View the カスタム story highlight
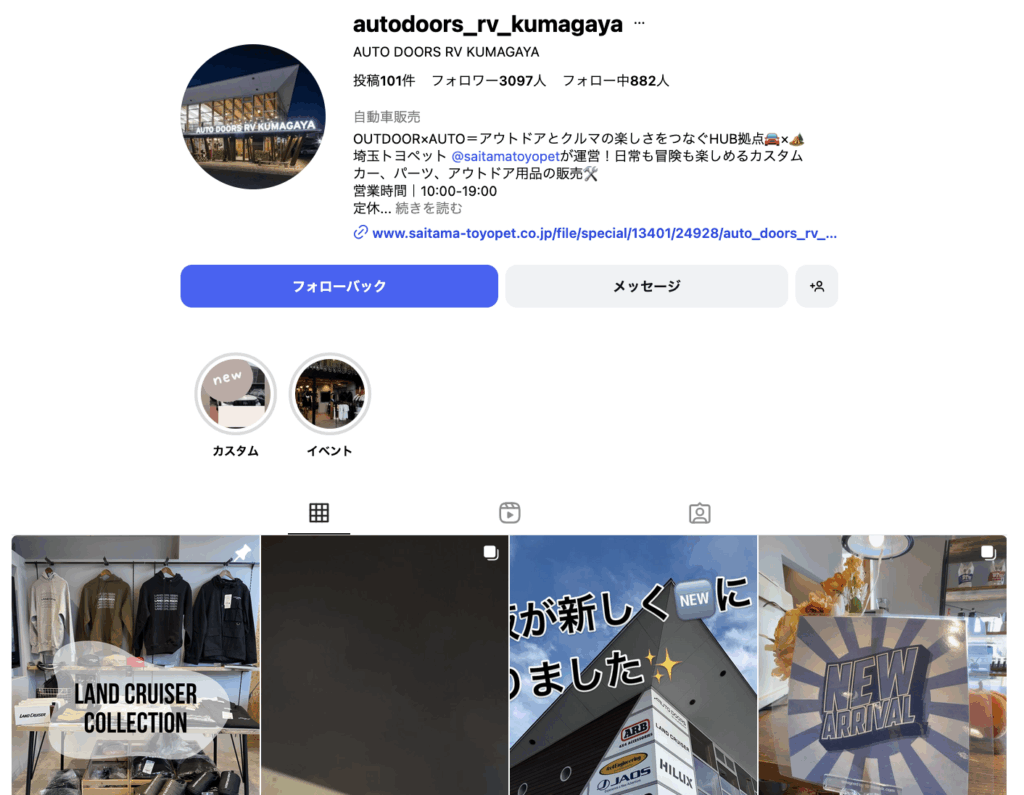 235,394
